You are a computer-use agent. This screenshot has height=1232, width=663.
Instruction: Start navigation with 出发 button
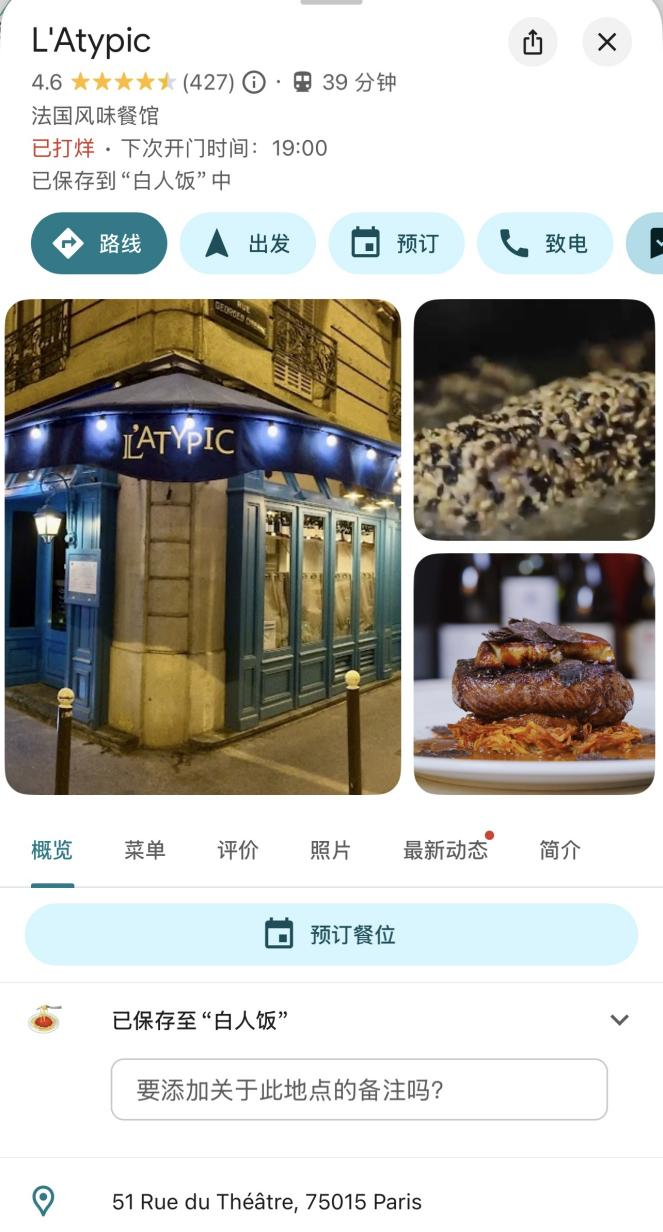[248, 243]
